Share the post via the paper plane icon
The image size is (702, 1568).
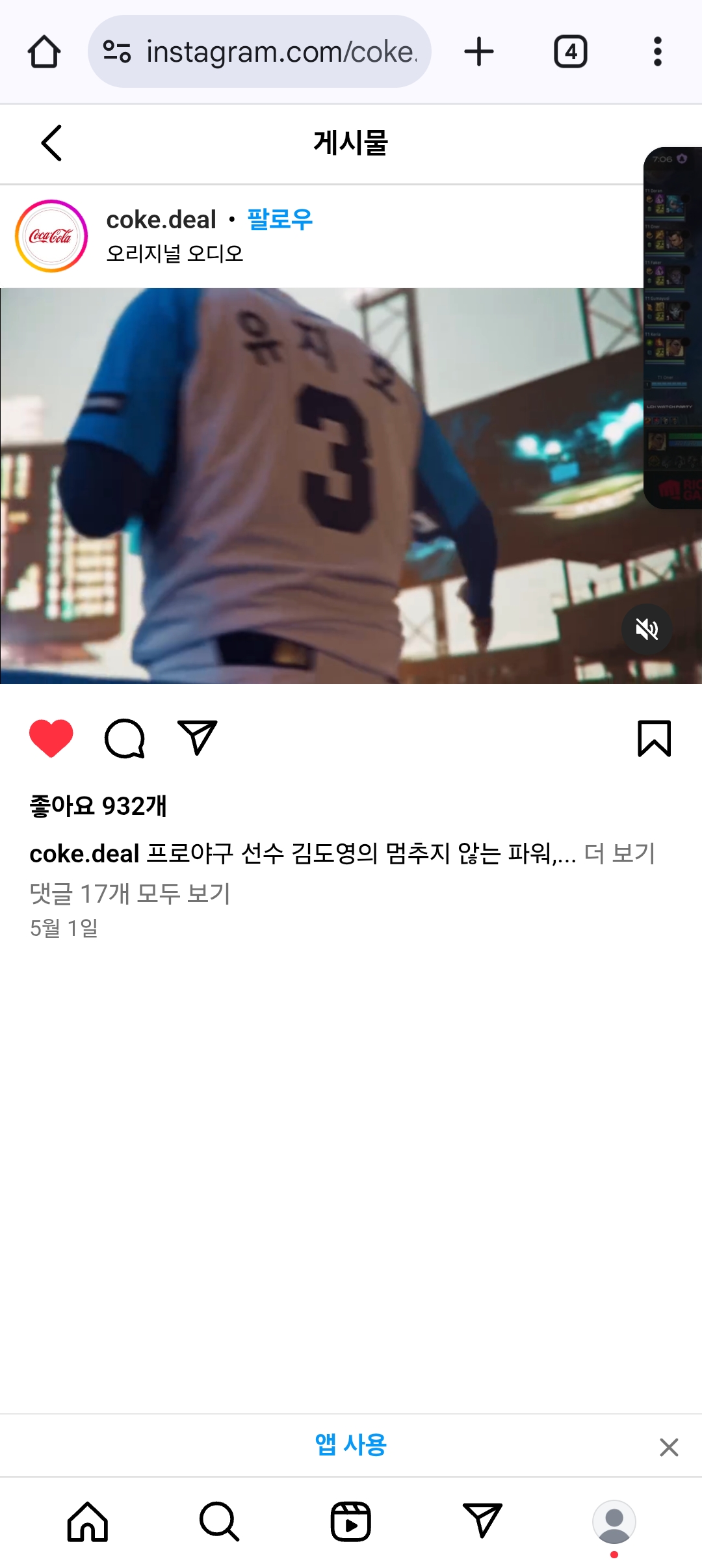[x=197, y=738]
